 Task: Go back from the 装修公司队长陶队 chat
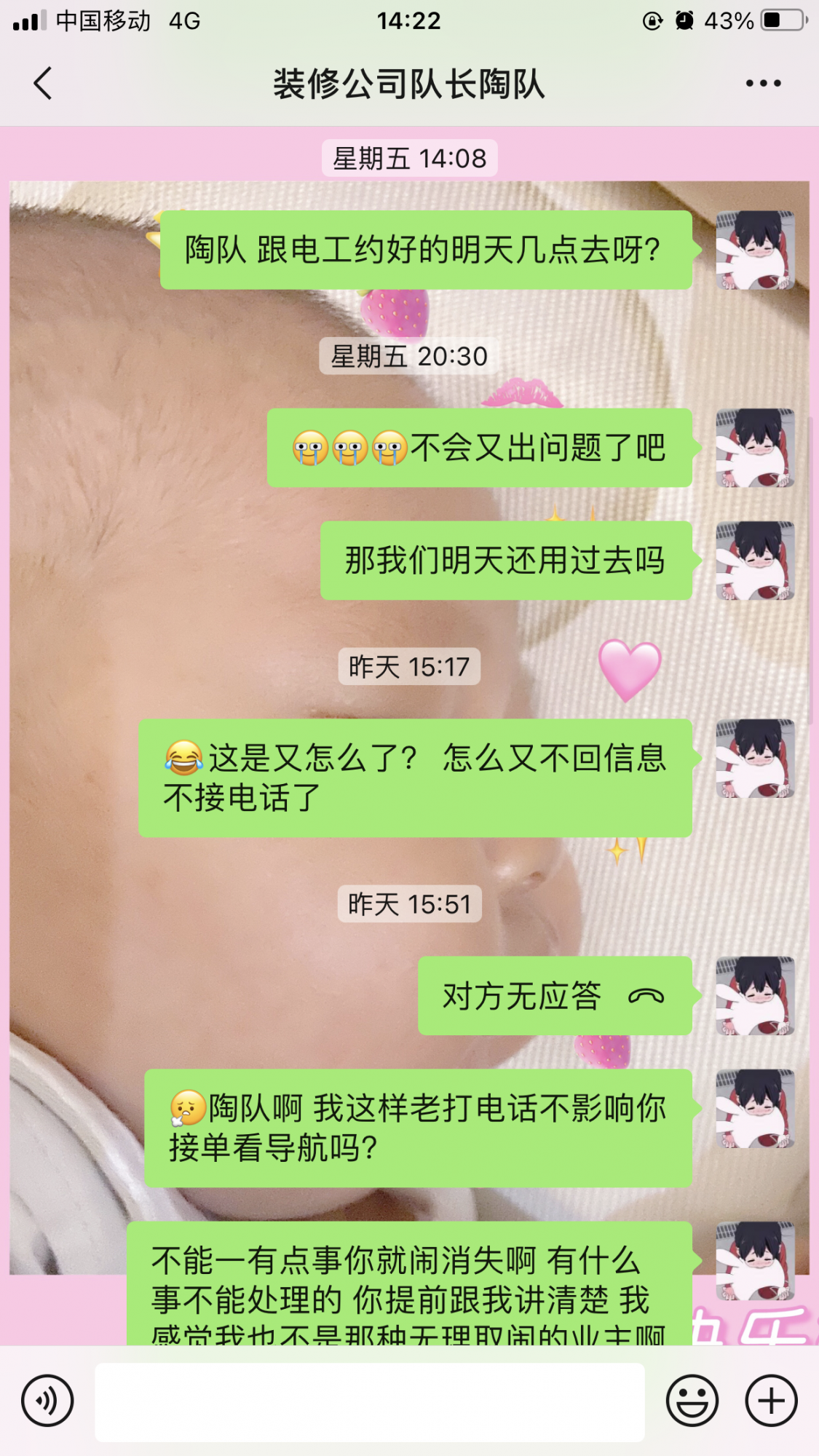click(x=44, y=83)
